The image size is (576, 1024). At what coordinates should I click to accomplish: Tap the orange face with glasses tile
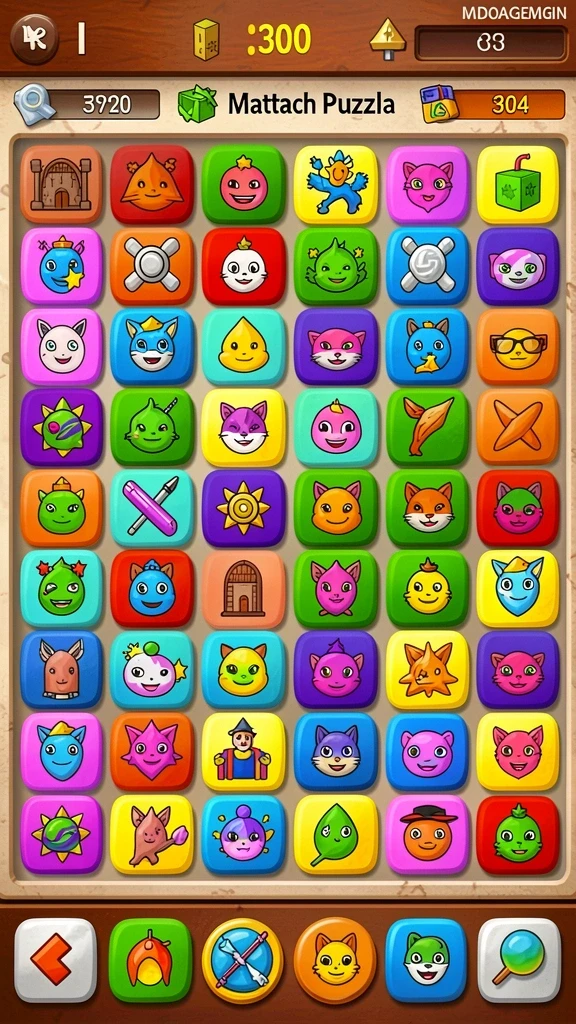[518, 346]
